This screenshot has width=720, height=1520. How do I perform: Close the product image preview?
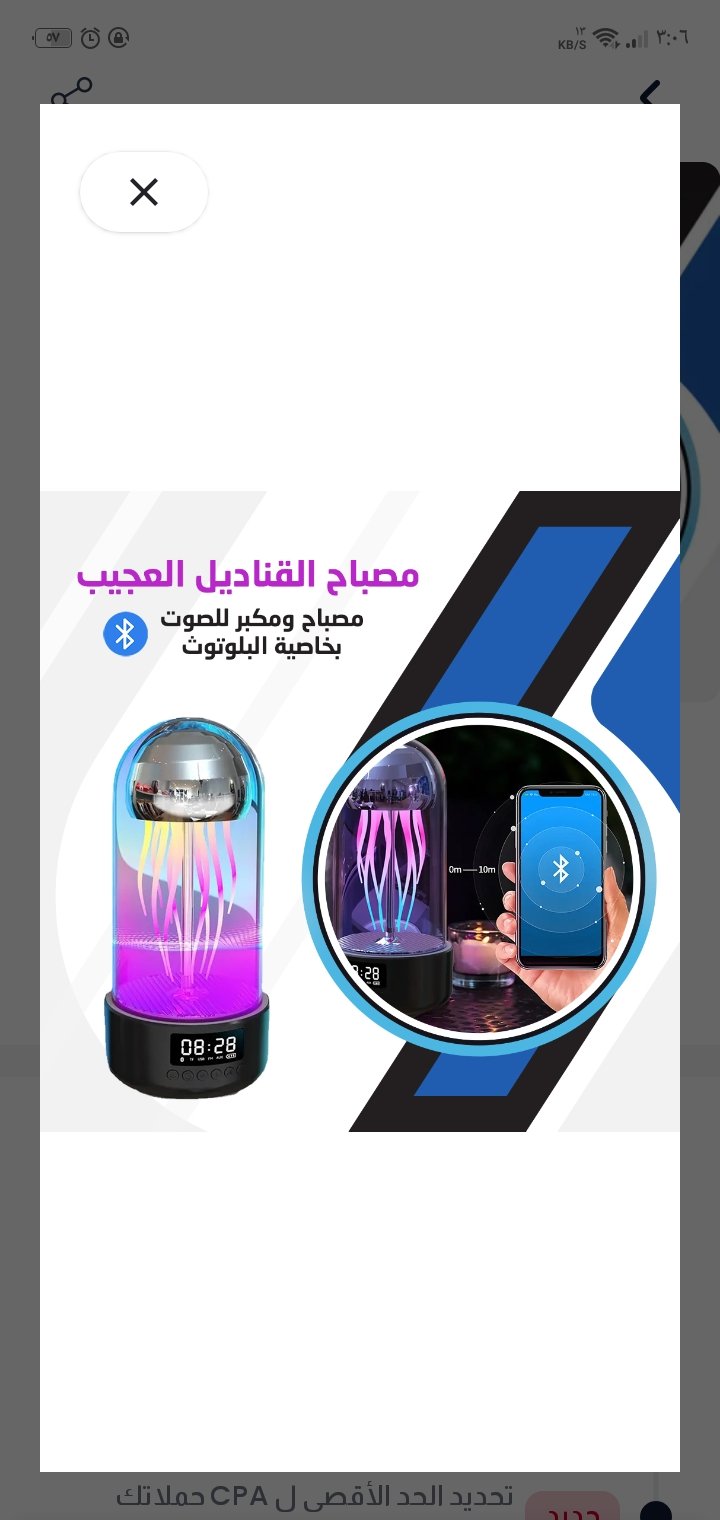click(144, 192)
